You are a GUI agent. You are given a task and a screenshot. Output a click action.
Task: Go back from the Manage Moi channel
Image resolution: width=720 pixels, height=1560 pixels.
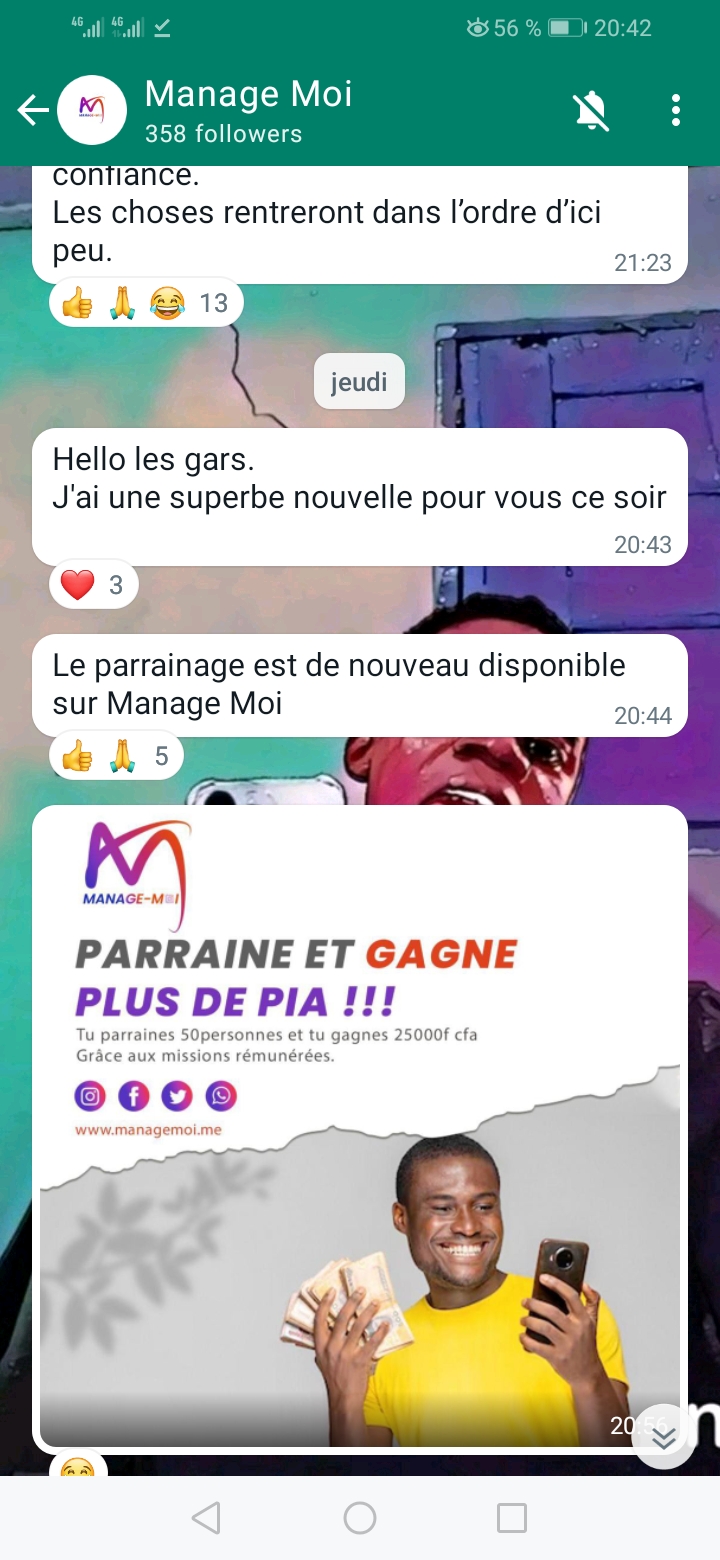point(33,110)
